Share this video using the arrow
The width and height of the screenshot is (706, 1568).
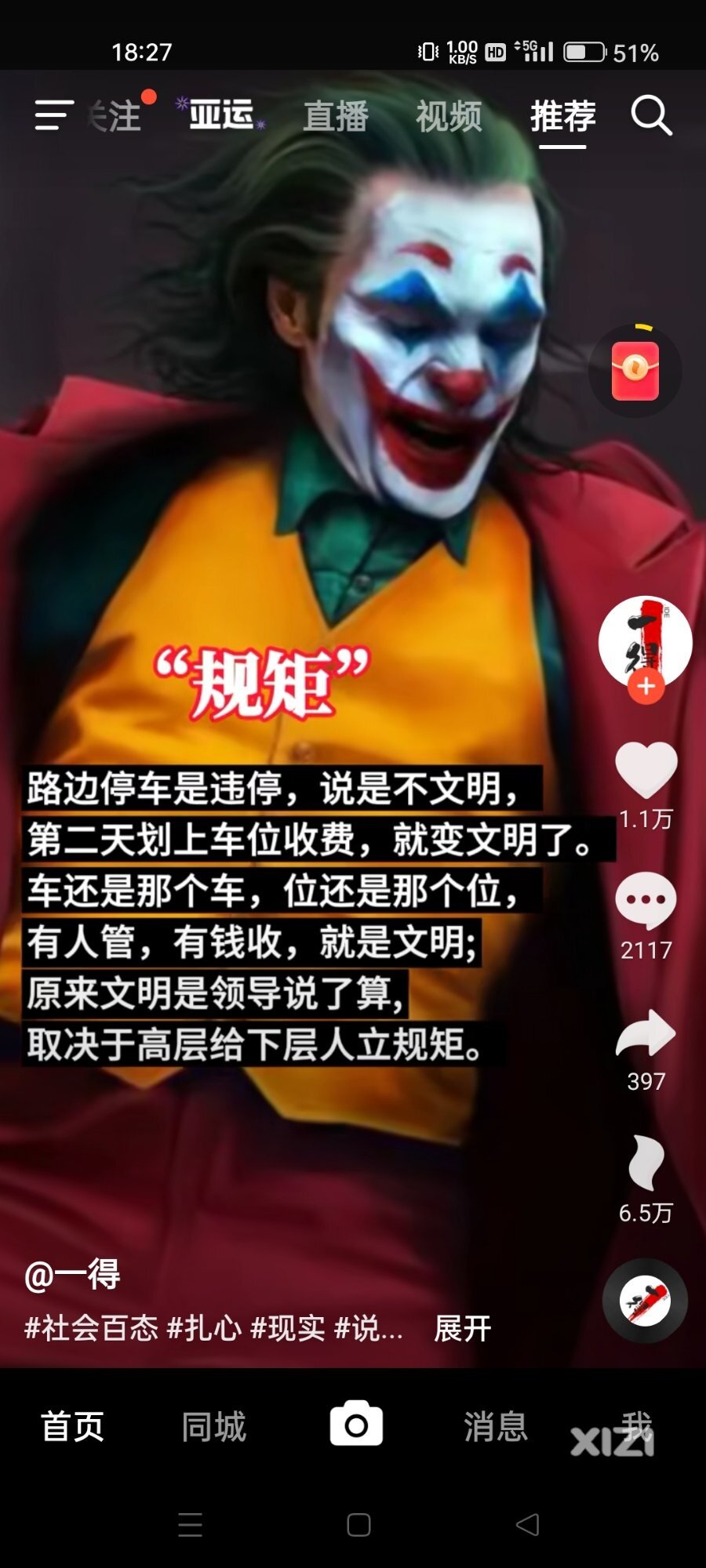[646, 1033]
